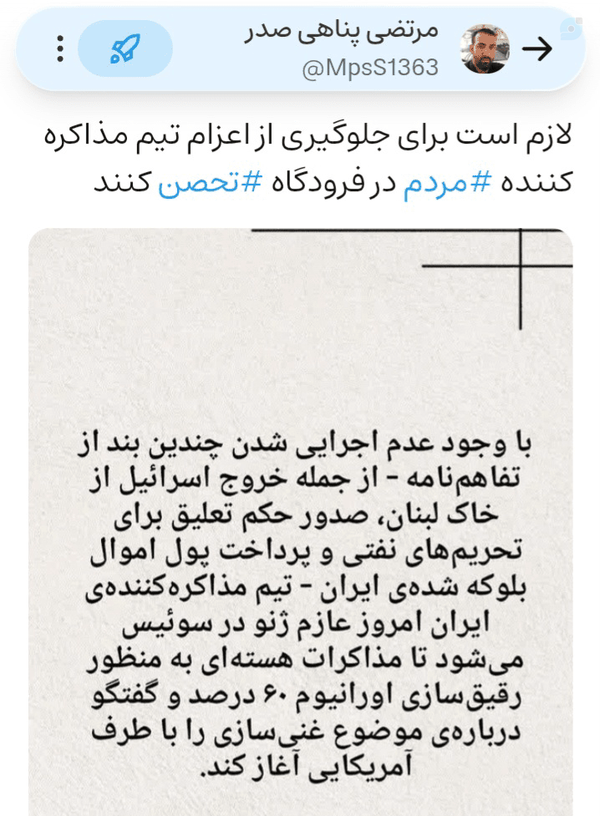This screenshot has height=816, width=600.
Task: Open the hashtag #تحصن
Action: coord(209,183)
